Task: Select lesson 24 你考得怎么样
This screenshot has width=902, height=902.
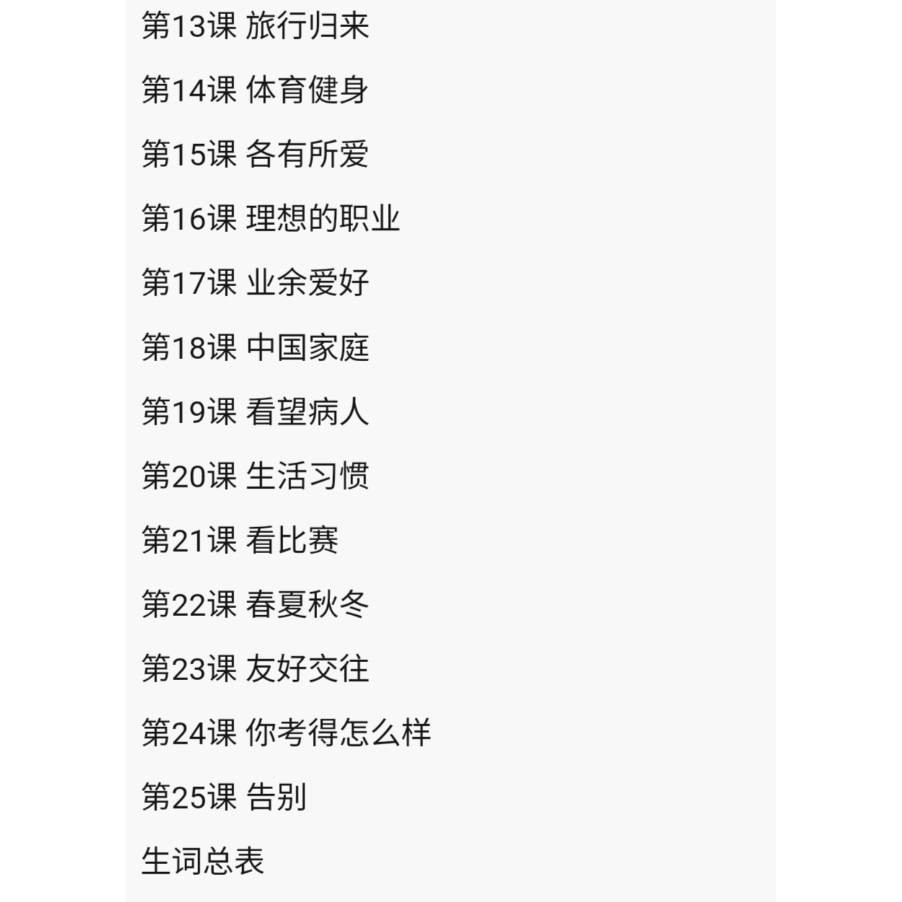Action: (x=286, y=733)
